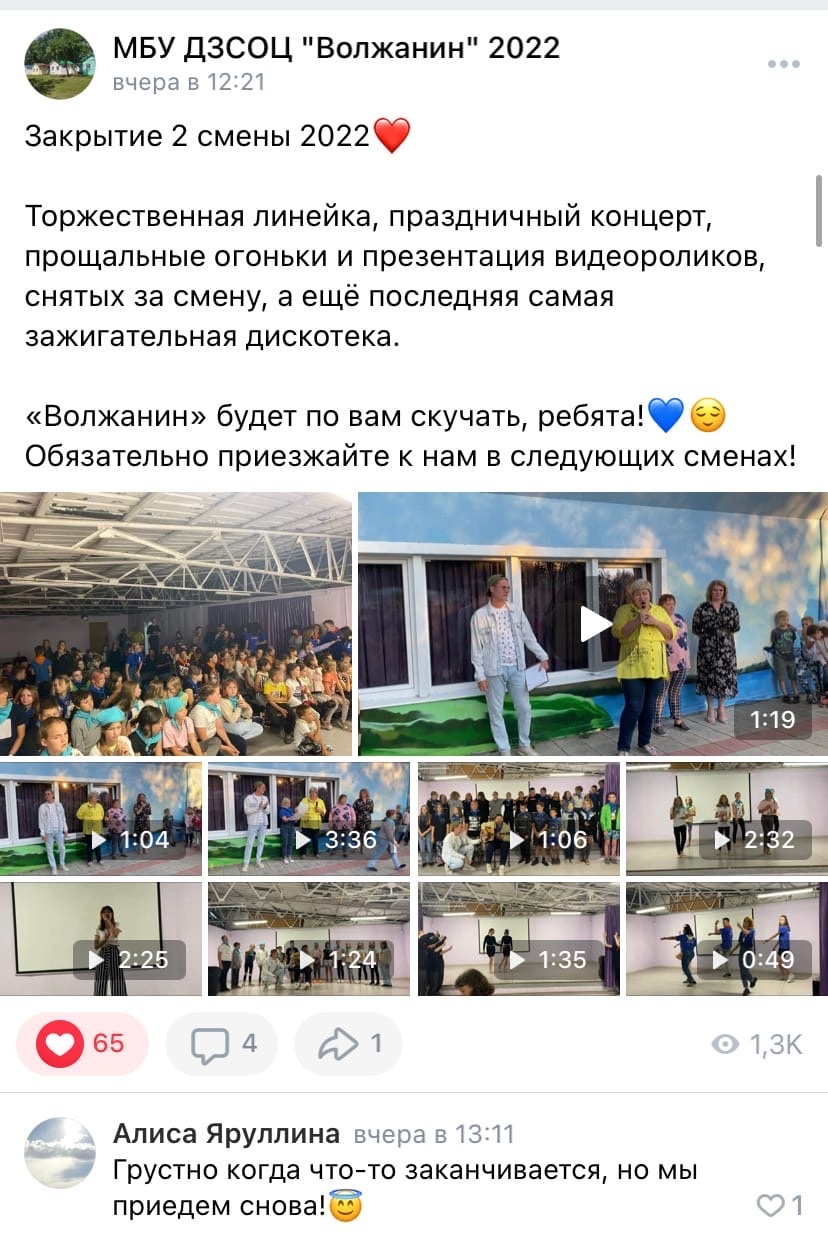Open Алиса Яруллина's profile avatar
The width and height of the screenshot is (828, 1247).
pos(60,1152)
